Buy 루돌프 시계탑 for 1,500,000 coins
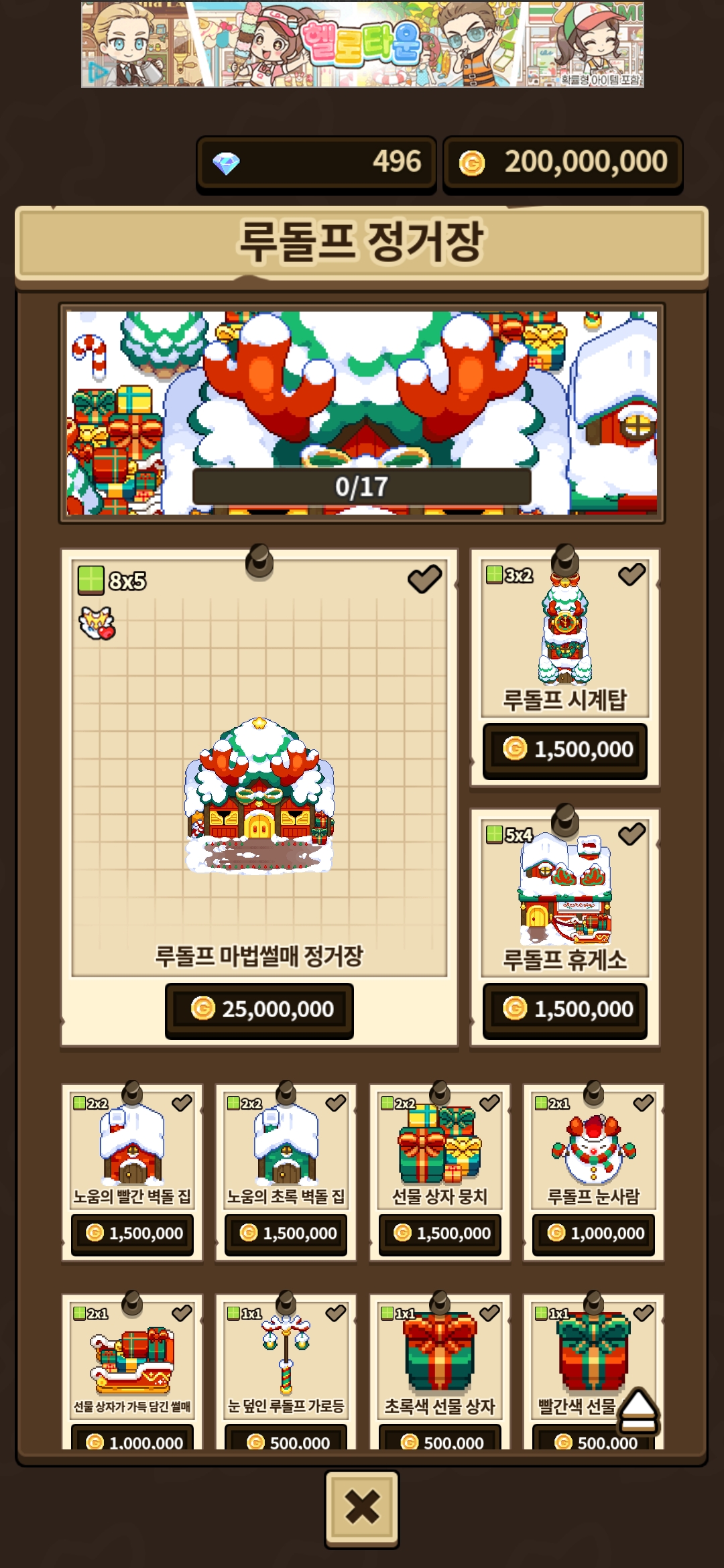 click(565, 750)
